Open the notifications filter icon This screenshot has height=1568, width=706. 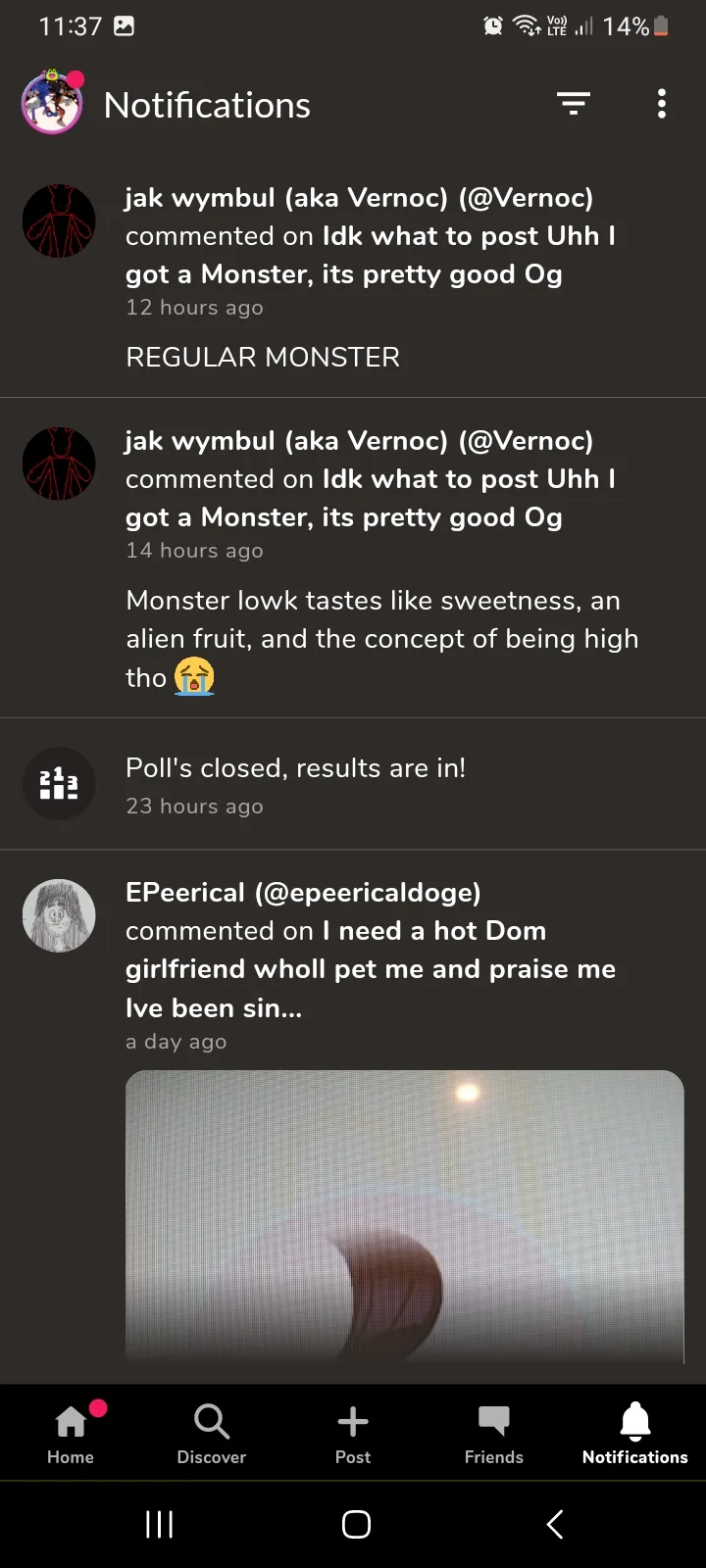coord(574,103)
